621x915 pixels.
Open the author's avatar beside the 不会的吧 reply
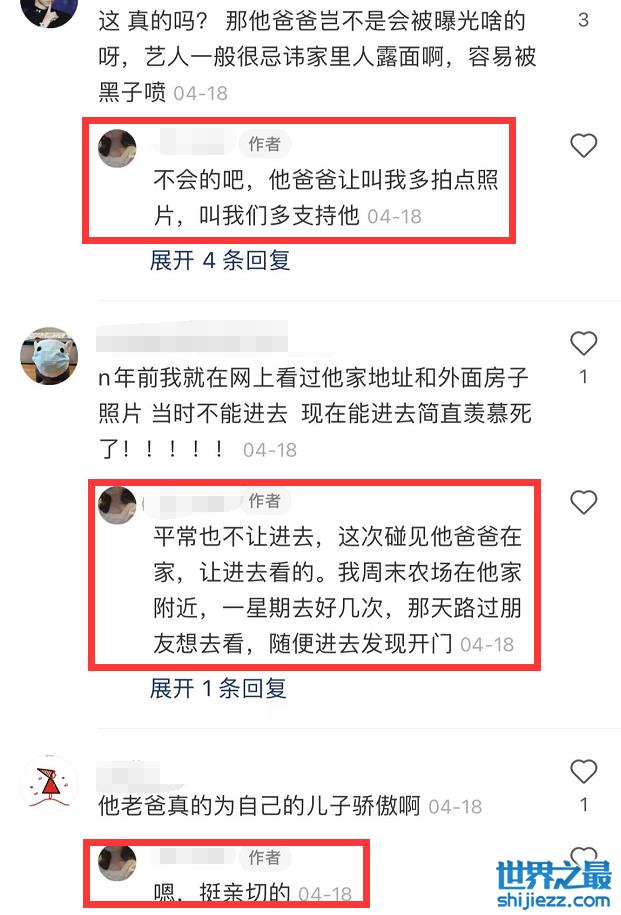tap(118, 148)
